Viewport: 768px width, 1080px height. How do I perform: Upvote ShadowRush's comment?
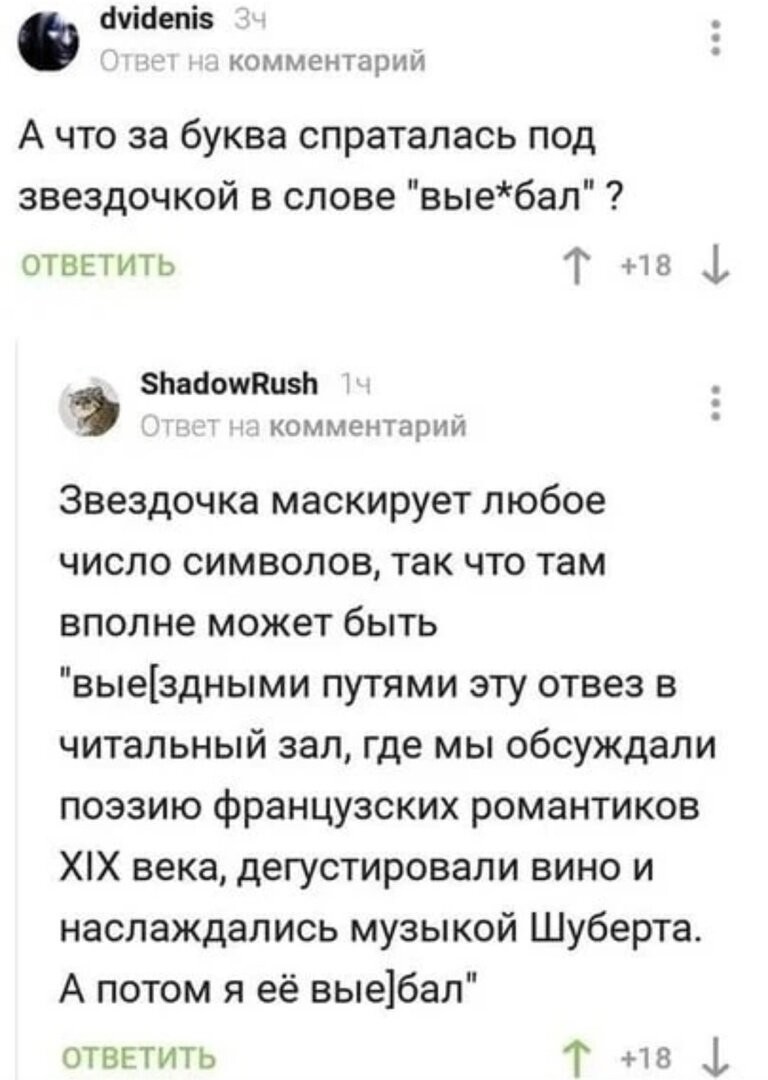tap(574, 1057)
